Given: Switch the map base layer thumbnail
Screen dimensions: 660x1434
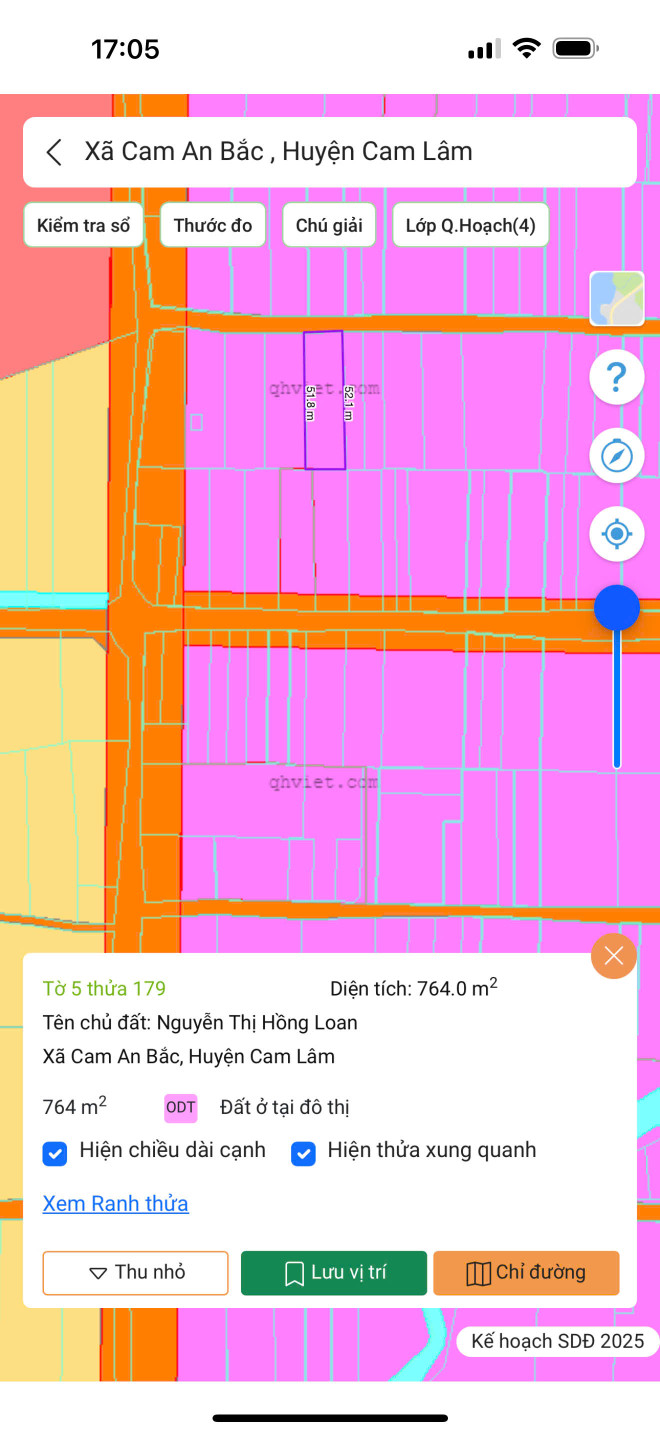Looking at the screenshot, I should (x=616, y=298).
